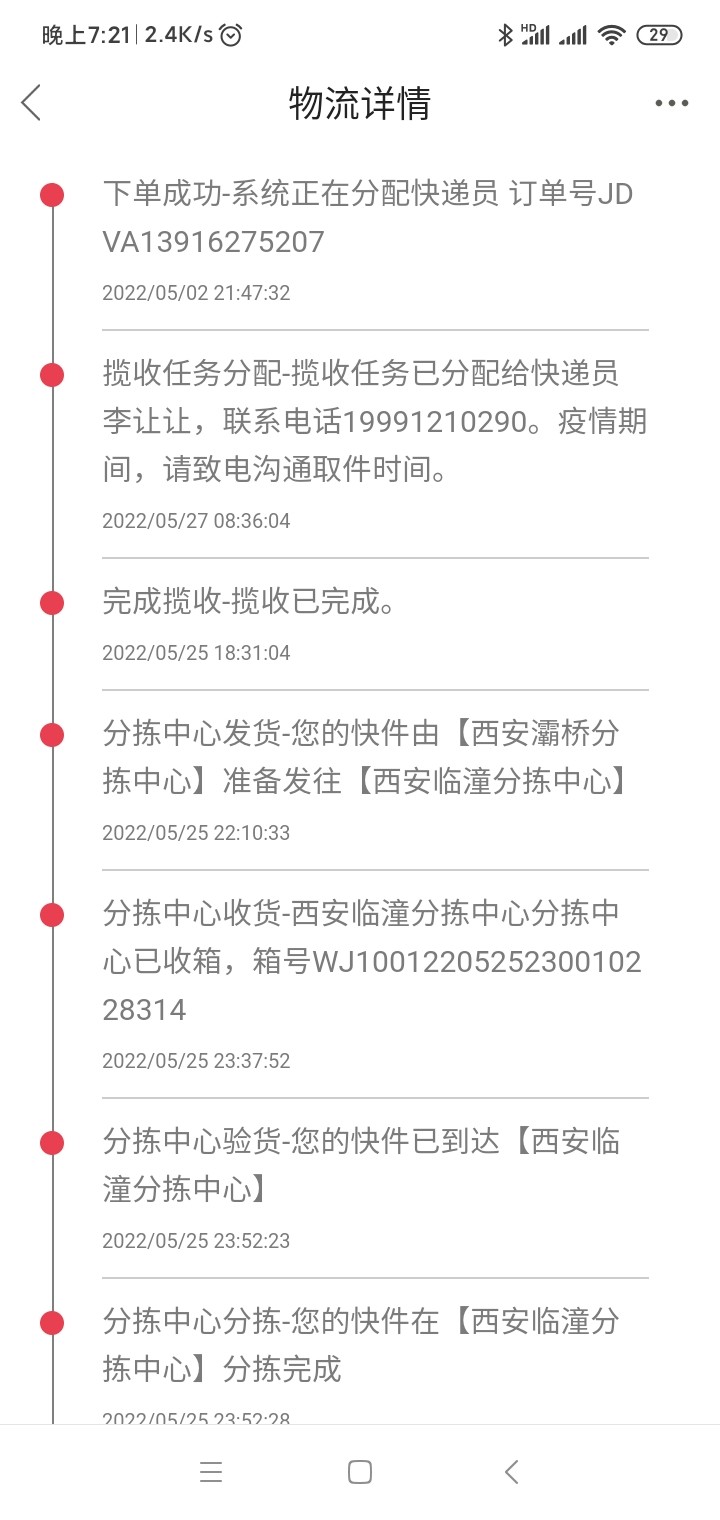Open the three-dot overflow menu

(671, 103)
